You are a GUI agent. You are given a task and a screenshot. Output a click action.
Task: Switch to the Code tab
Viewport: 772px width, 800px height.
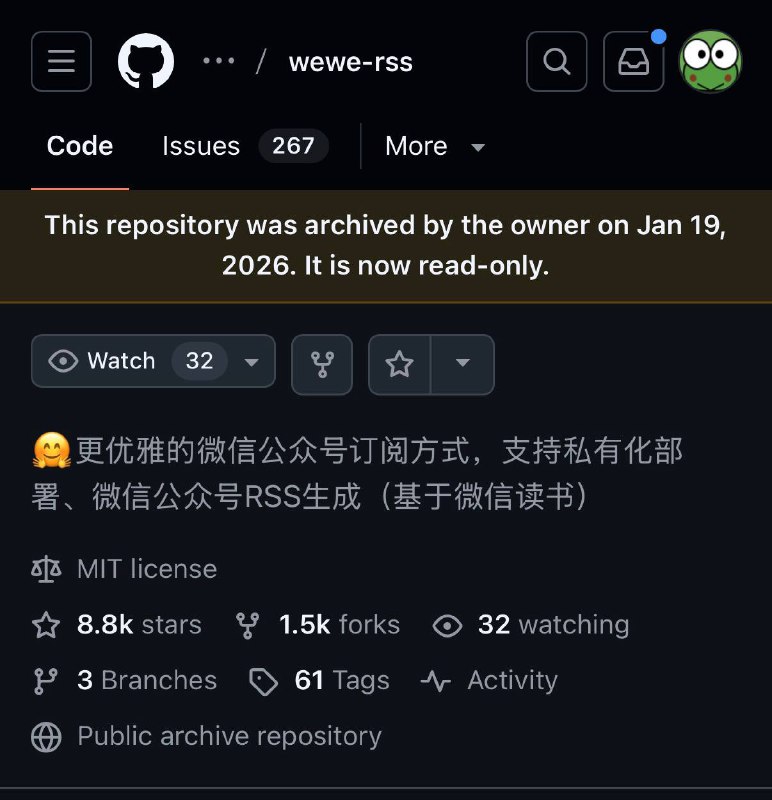point(79,146)
